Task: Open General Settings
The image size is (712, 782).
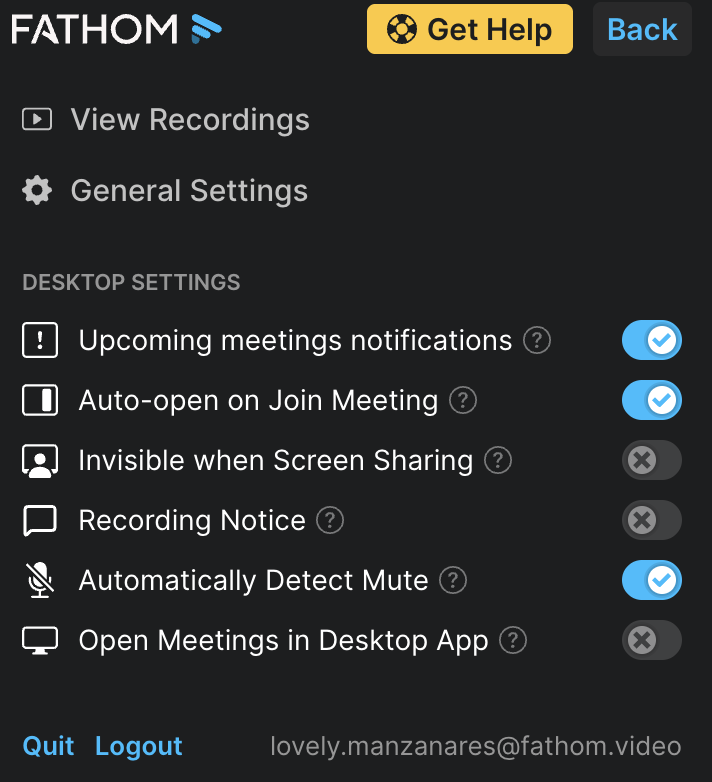Action: click(165, 191)
